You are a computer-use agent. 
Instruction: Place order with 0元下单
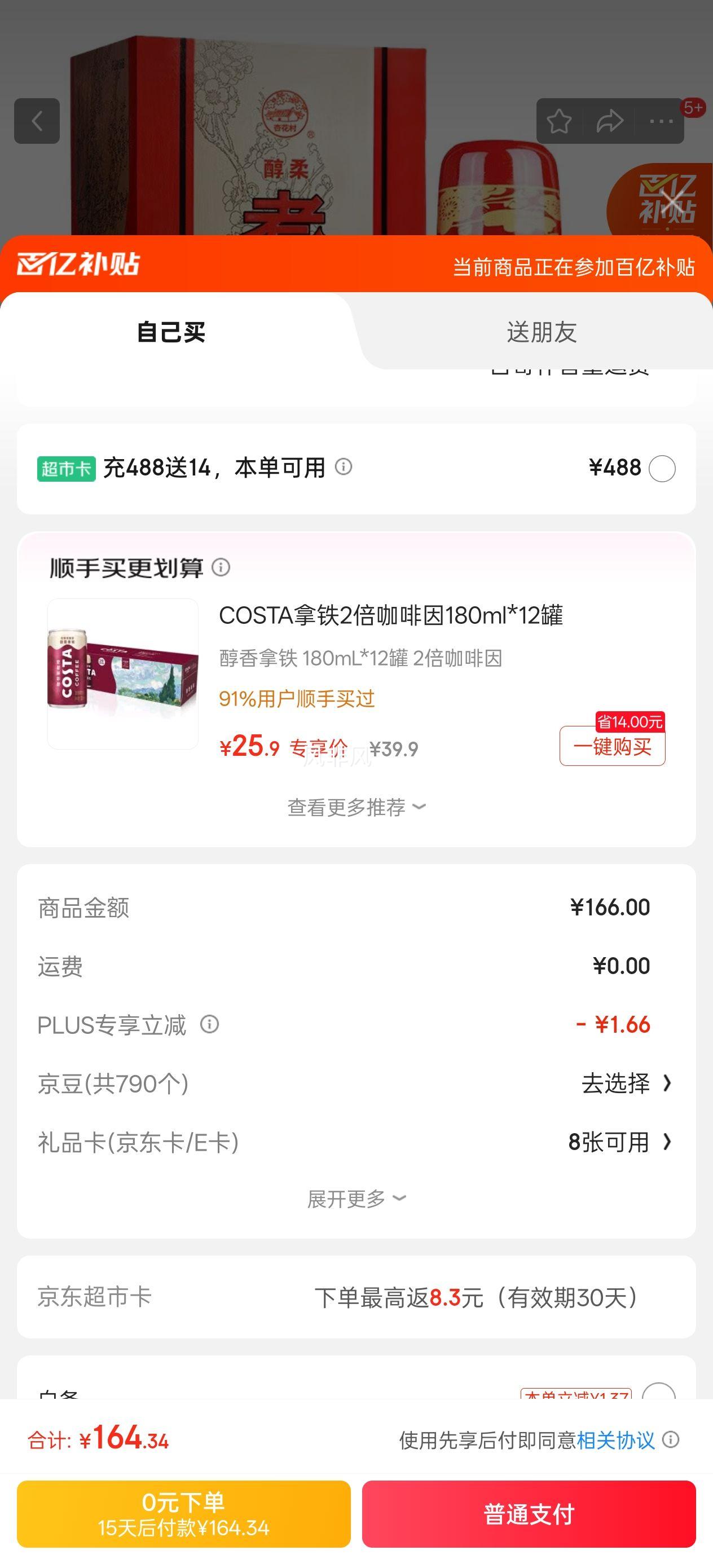click(183, 1514)
